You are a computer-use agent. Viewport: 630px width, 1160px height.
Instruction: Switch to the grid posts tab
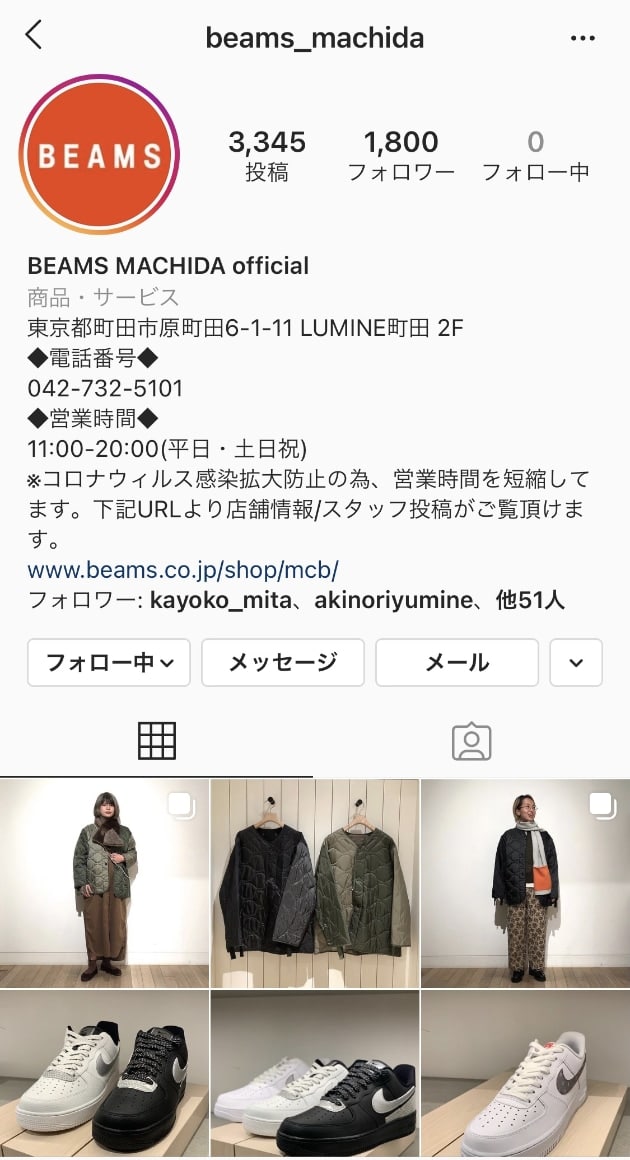pos(157,741)
